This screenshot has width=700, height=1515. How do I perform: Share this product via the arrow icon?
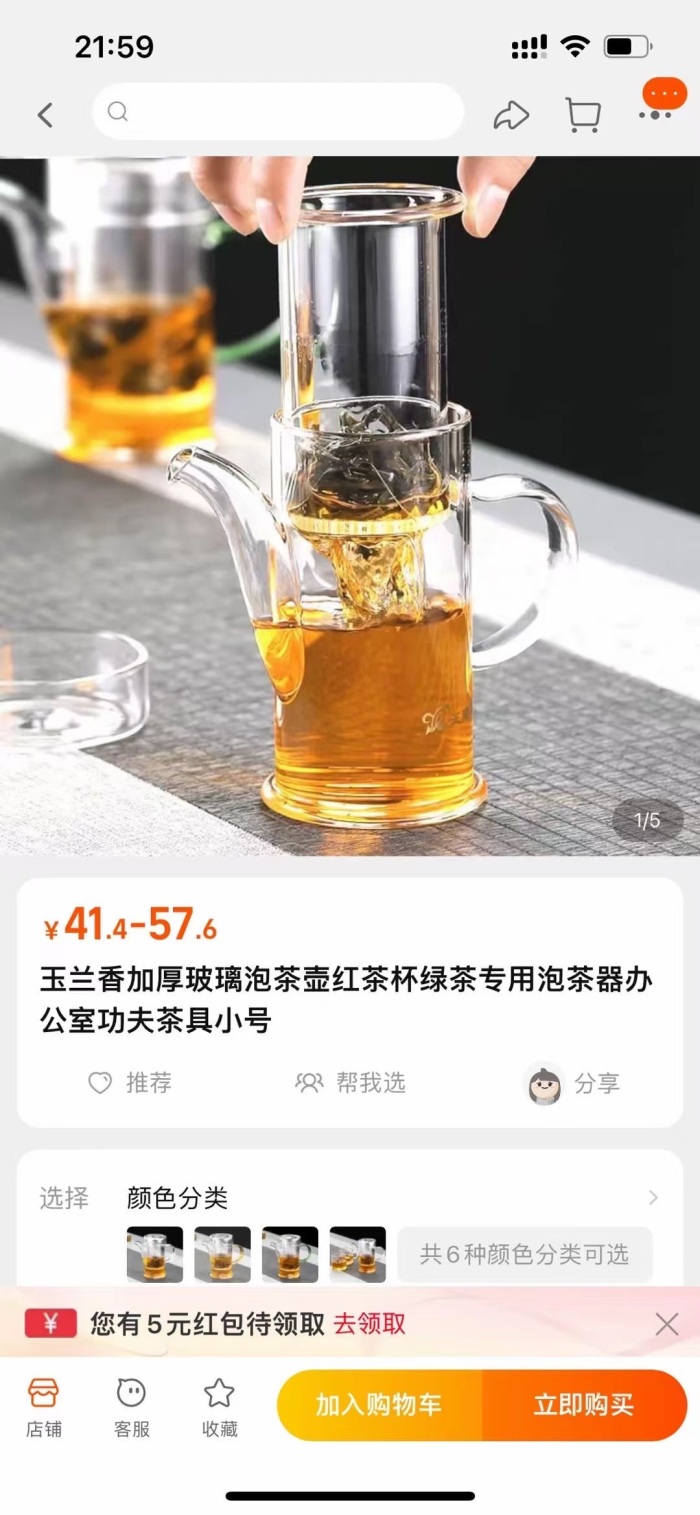pos(511,115)
